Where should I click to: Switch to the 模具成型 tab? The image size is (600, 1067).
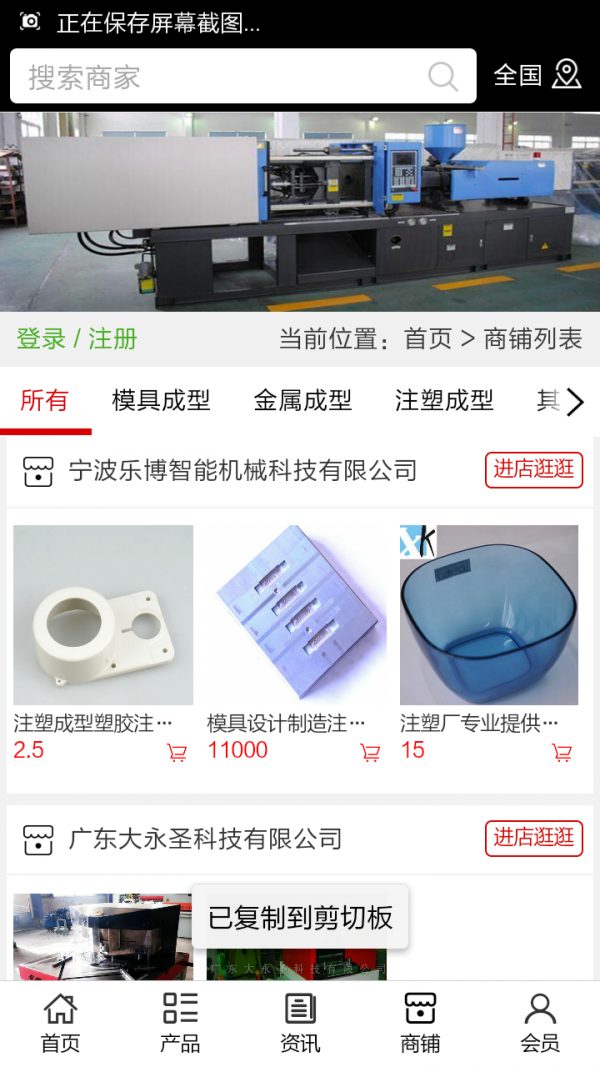[161, 401]
